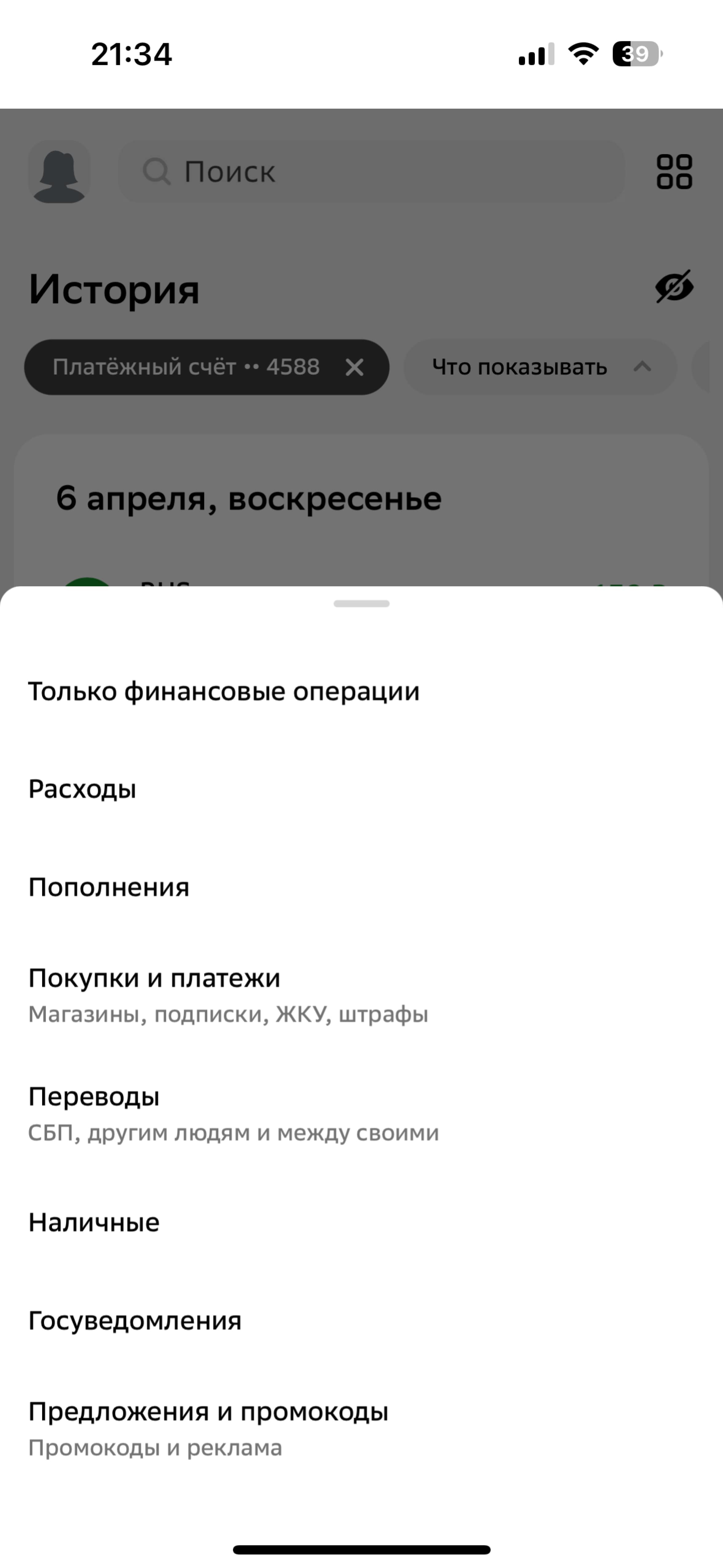
Task: Select "Госуведомления" option
Action: click(361, 1320)
